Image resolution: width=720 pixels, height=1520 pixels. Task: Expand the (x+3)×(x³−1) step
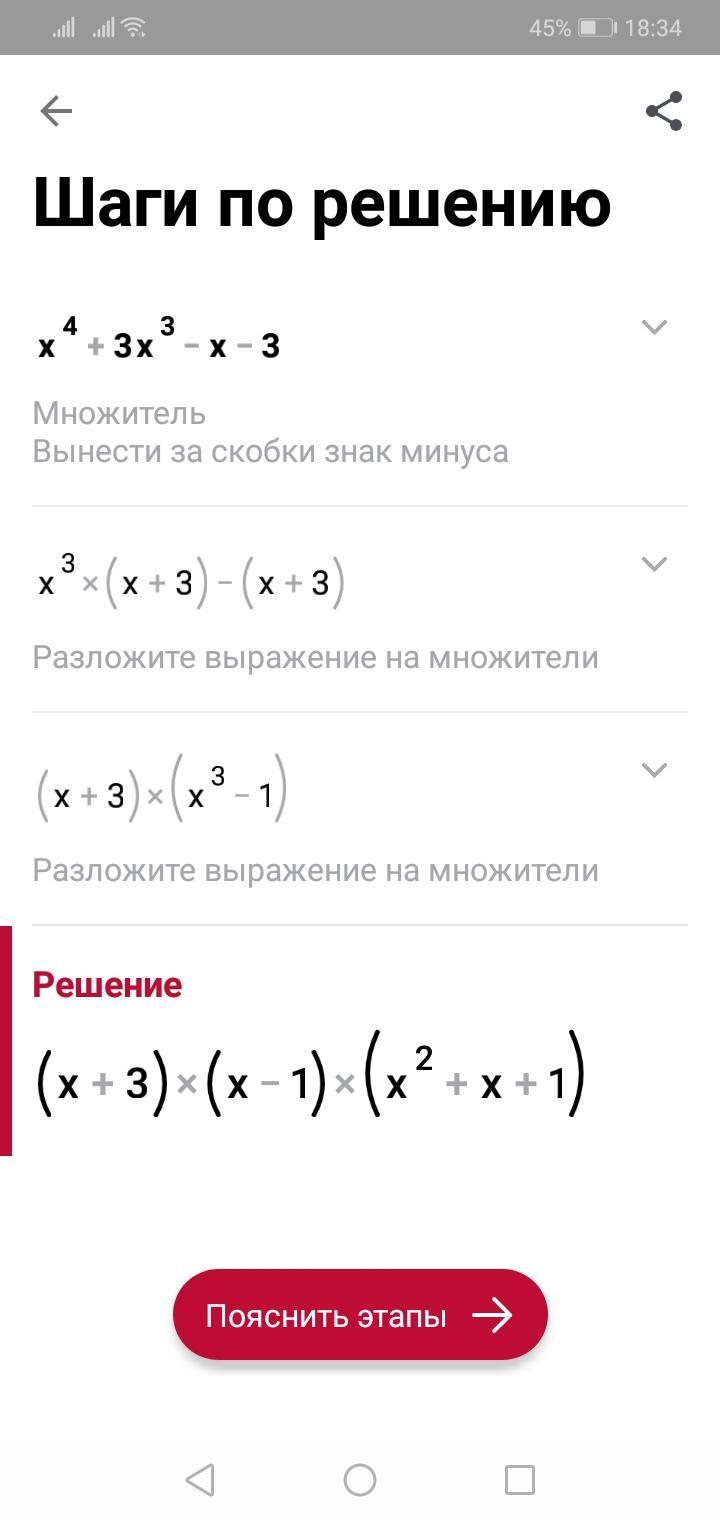click(654, 770)
